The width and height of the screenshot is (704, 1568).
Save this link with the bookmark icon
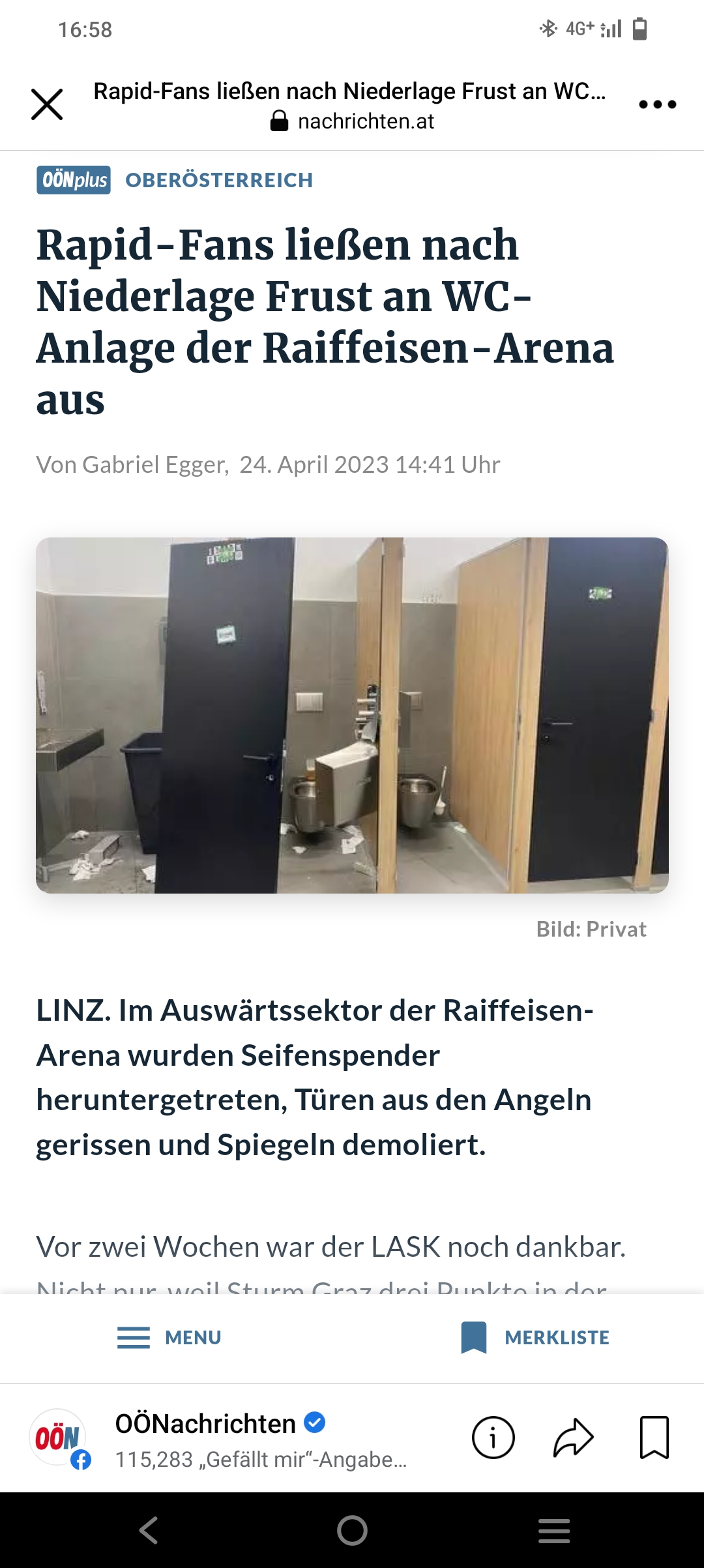[654, 1438]
